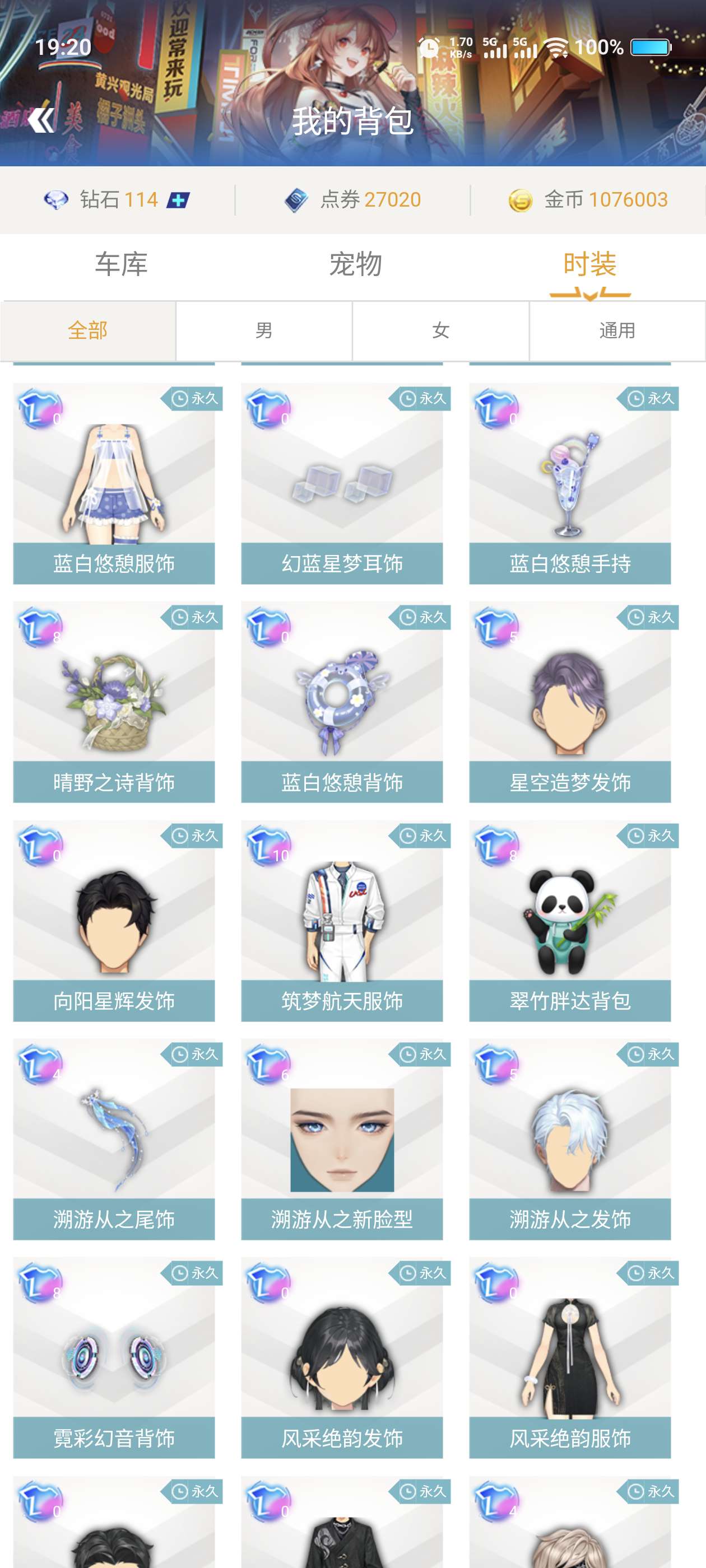Open the 蓝白悠憩服饰 item
Screen dimensions: 706x1568
pos(114,483)
